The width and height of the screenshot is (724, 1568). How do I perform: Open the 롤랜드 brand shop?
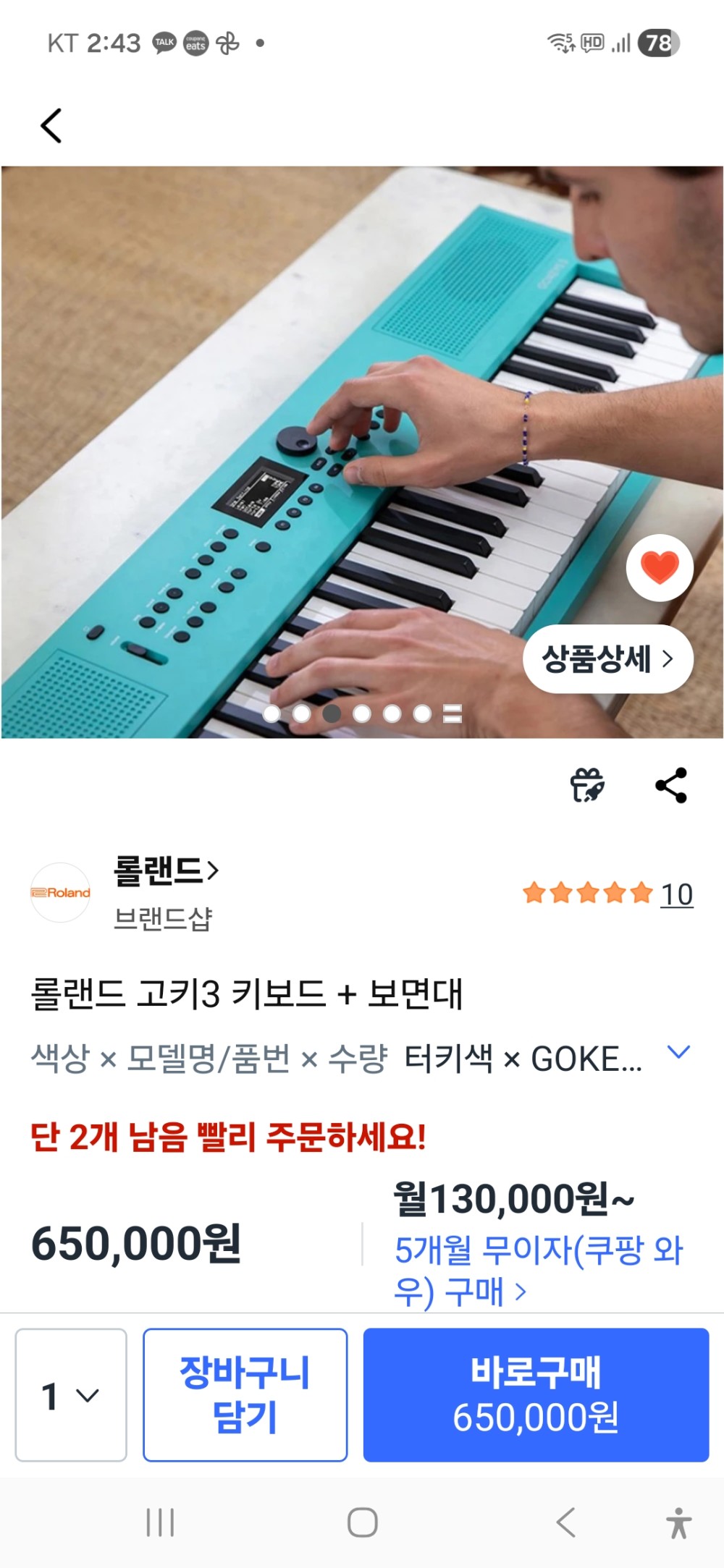pyautogui.click(x=165, y=870)
